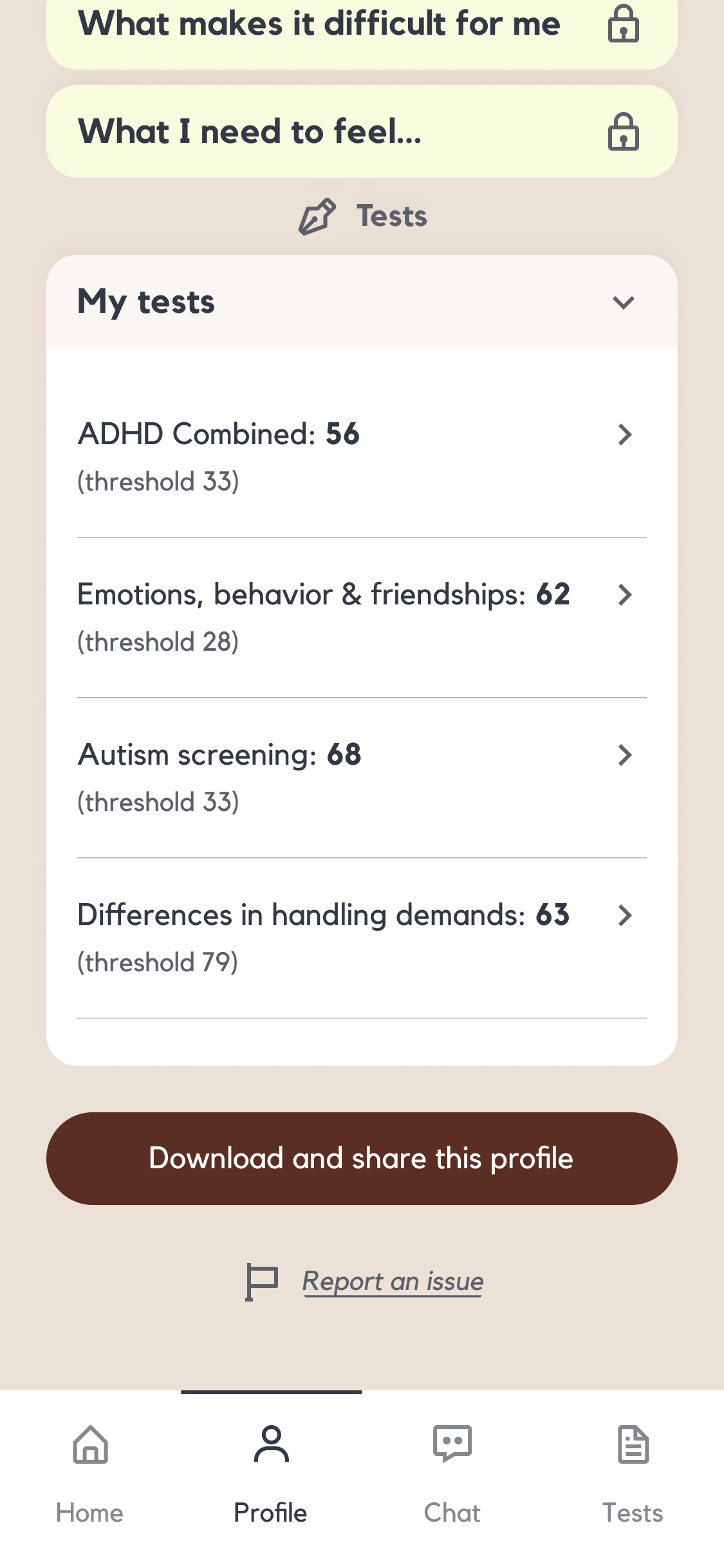Switch to the Chat tab
This screenshot has width=724, height=1568.
pos(452,1474)
